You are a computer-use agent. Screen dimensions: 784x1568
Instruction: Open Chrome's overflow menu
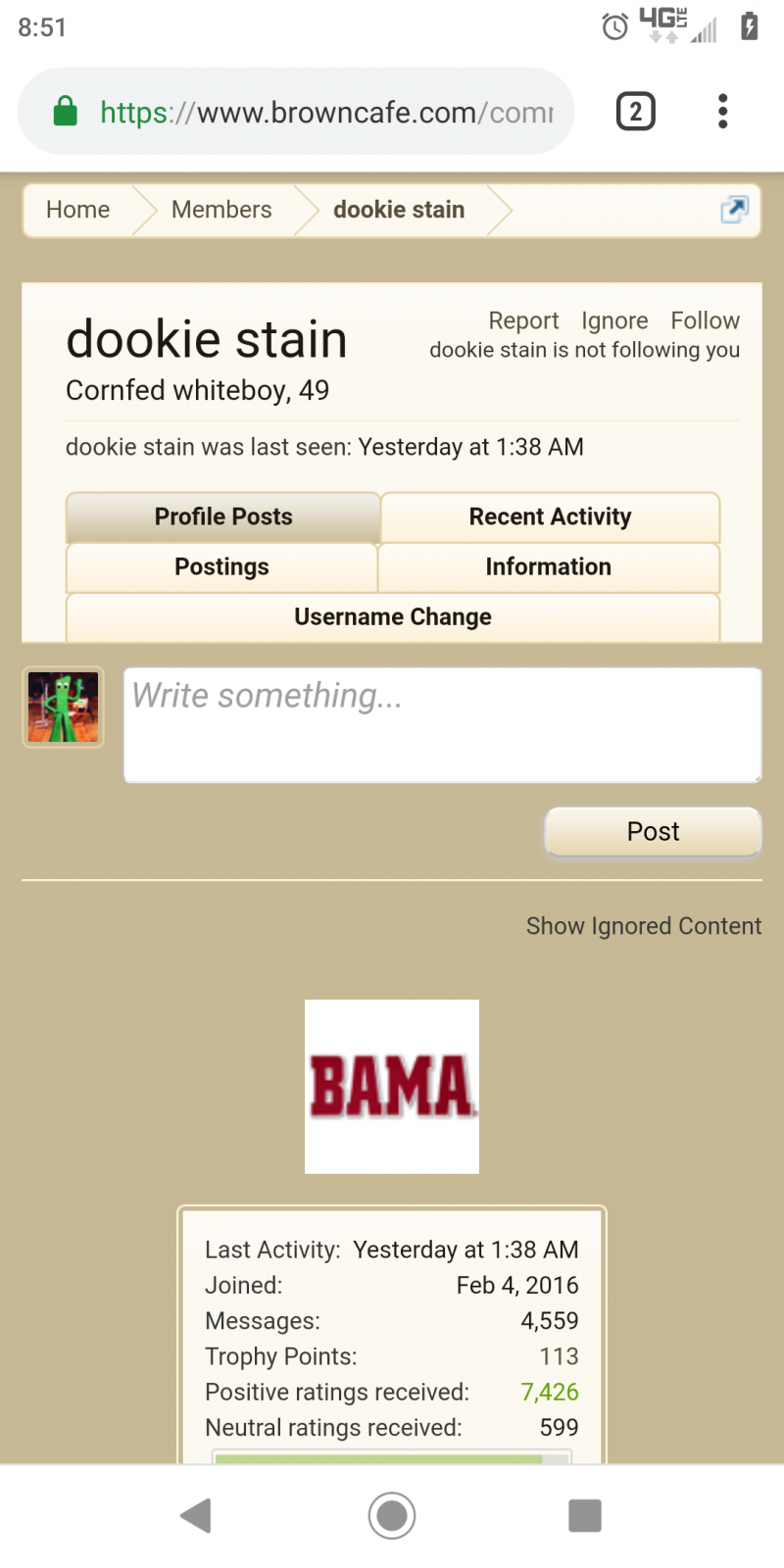pos(723,112)
